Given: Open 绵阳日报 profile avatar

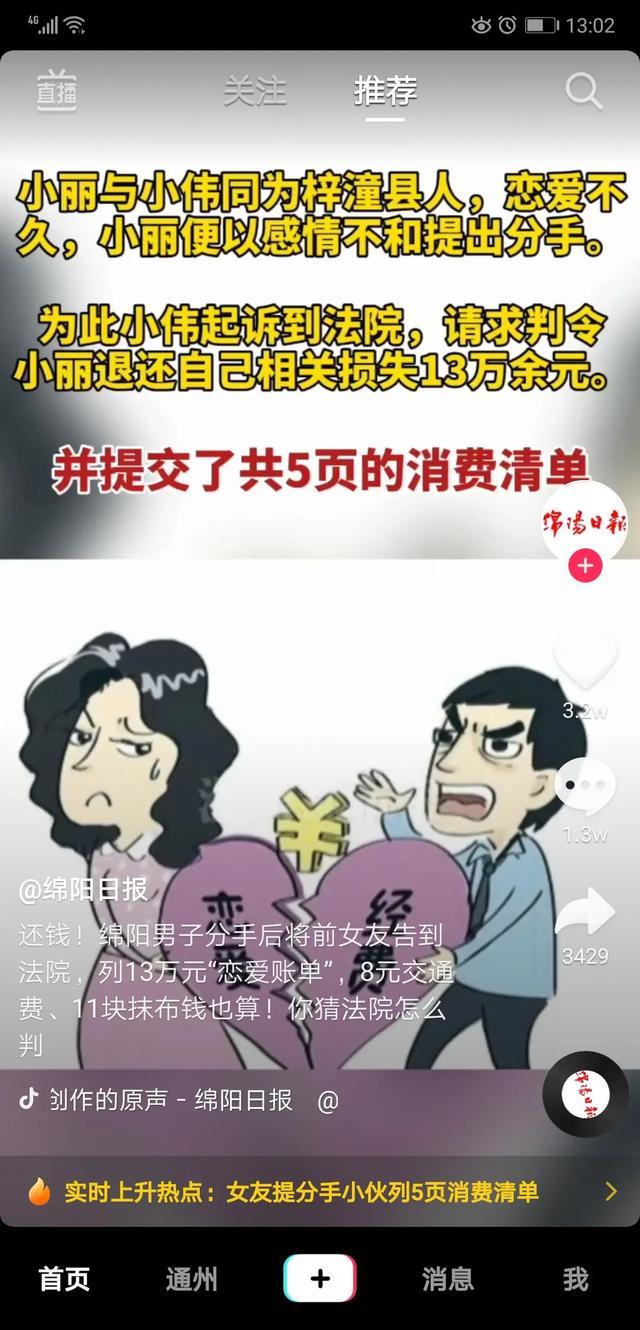Looking at the screenshot, I should pyautogui.click(x=584, y=522).
